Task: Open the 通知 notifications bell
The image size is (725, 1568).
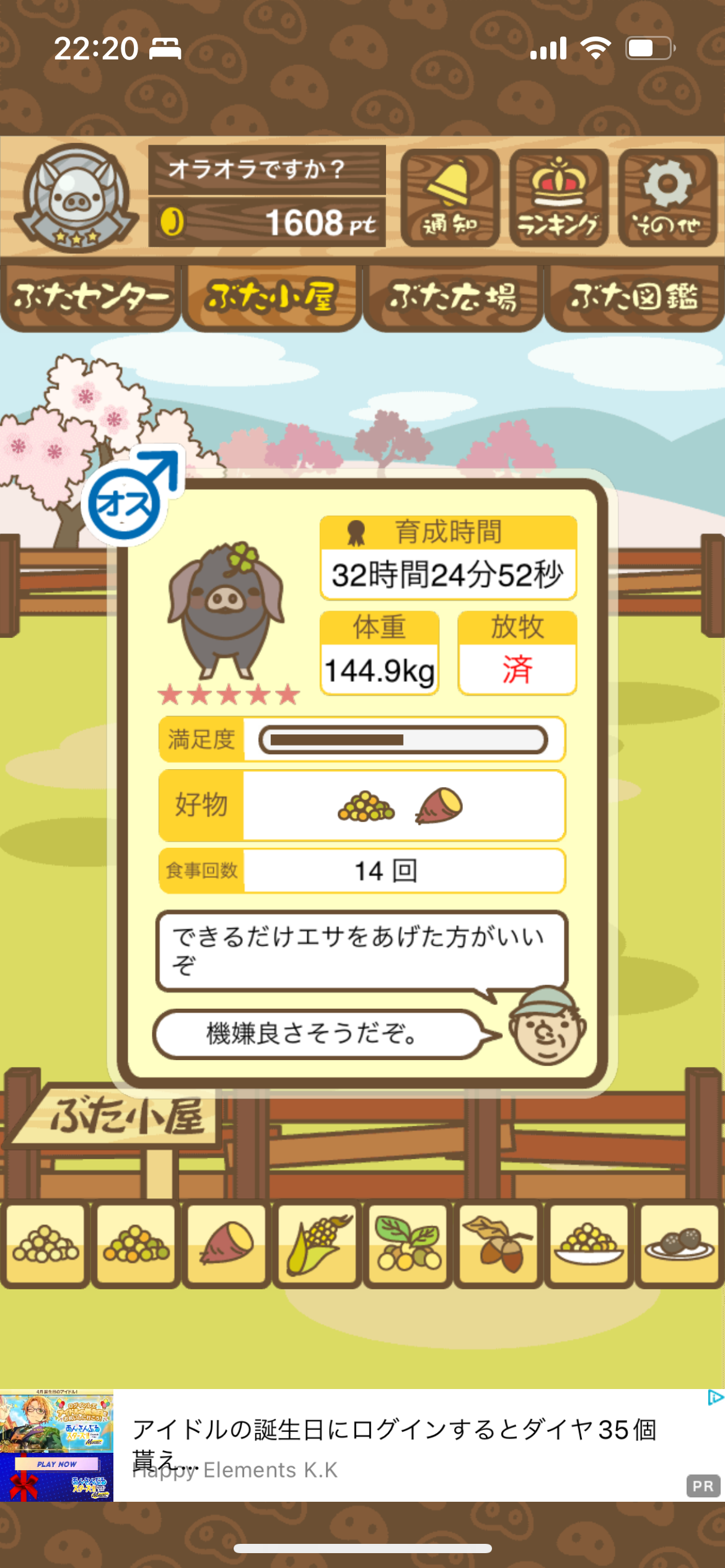Action: [450, 198]
